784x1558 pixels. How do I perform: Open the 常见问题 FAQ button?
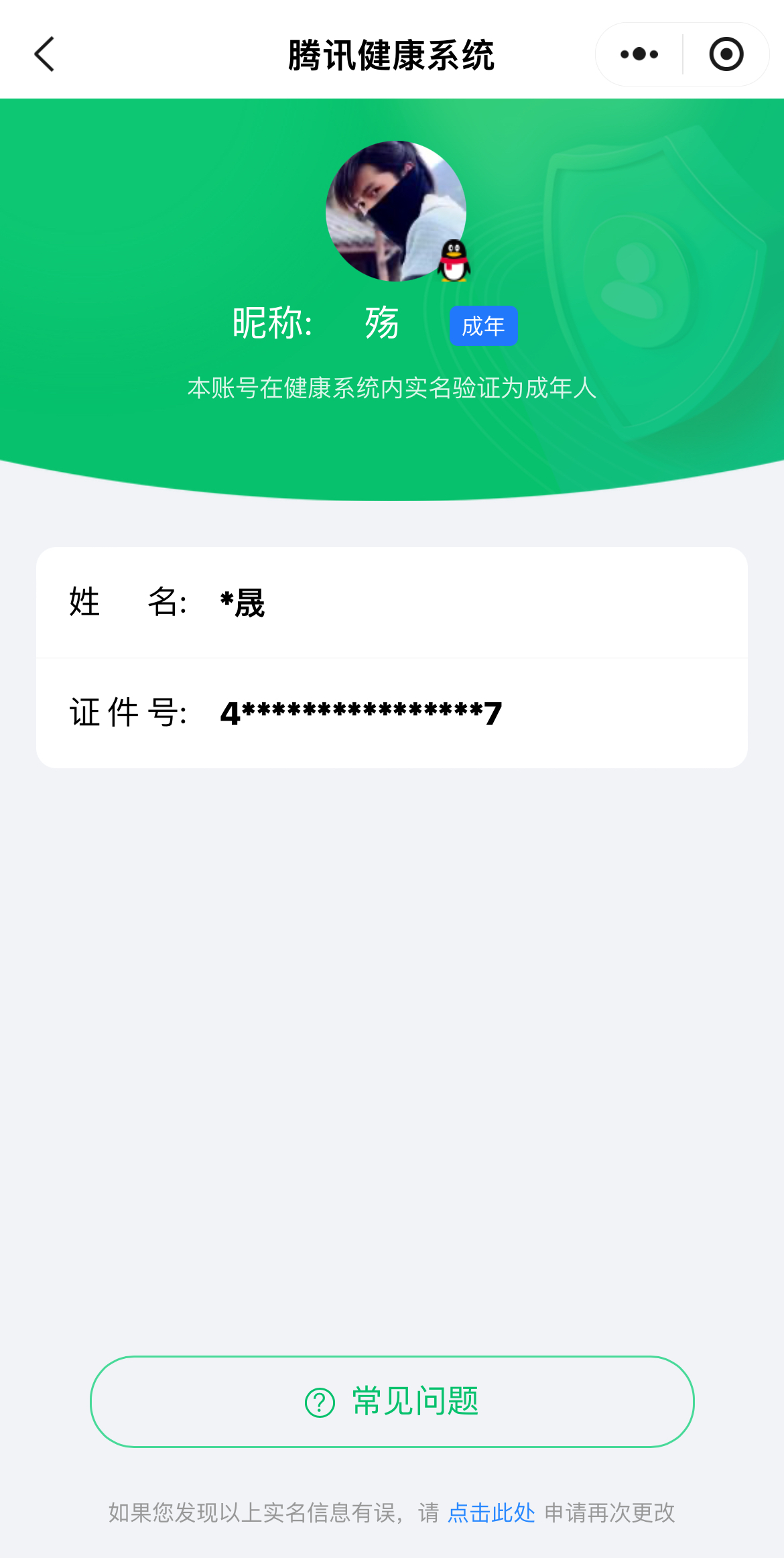(392, 1401)
